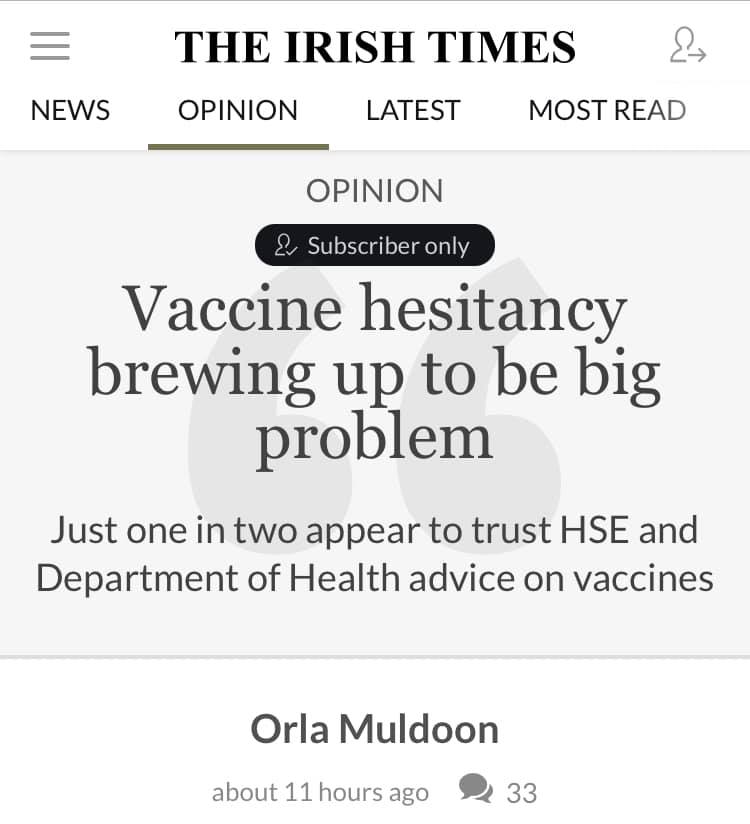
Task: Switch to the News tab
Action: [70, 110]
